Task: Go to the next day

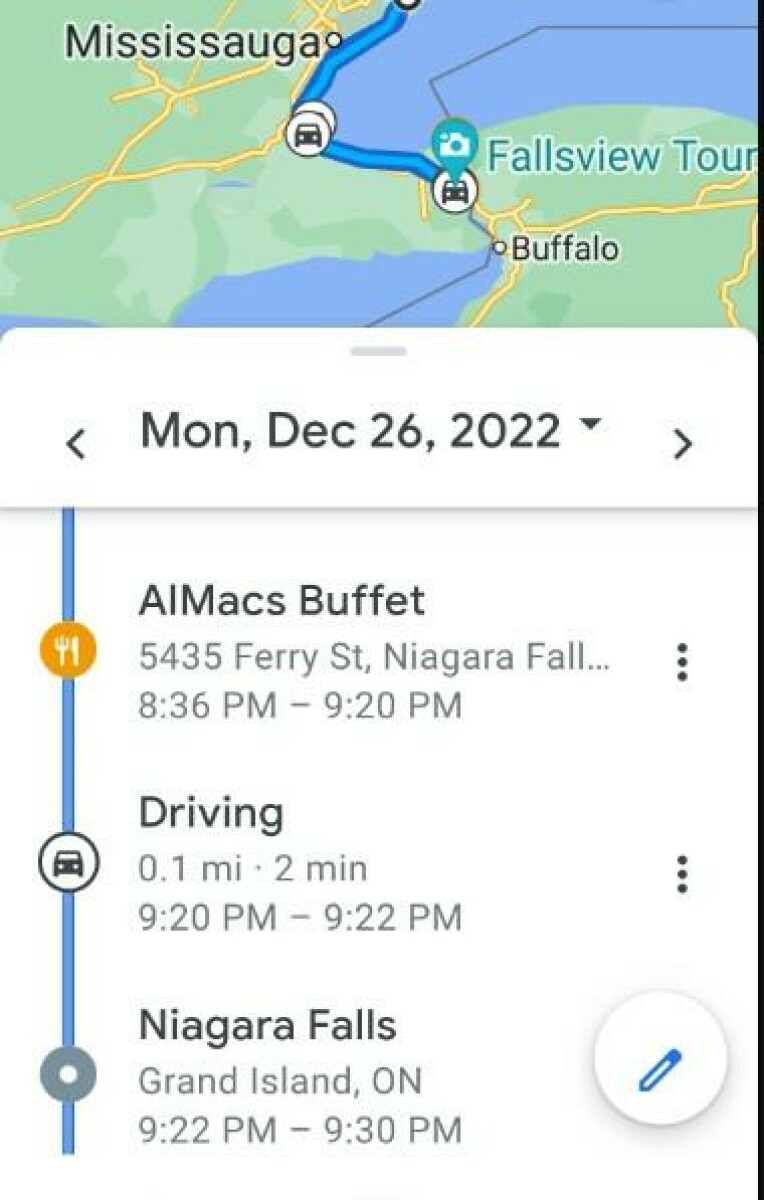Action: pos(682,442)
